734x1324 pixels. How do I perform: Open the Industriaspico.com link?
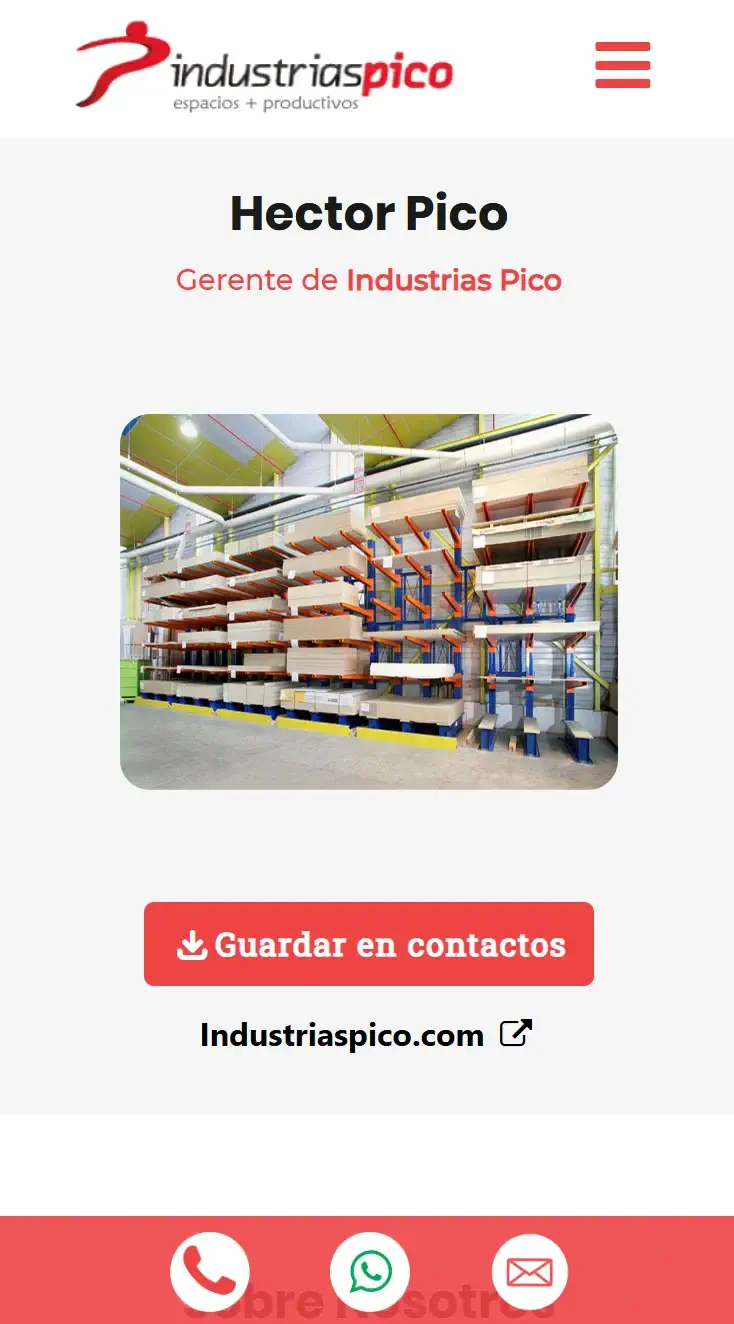366,1034
